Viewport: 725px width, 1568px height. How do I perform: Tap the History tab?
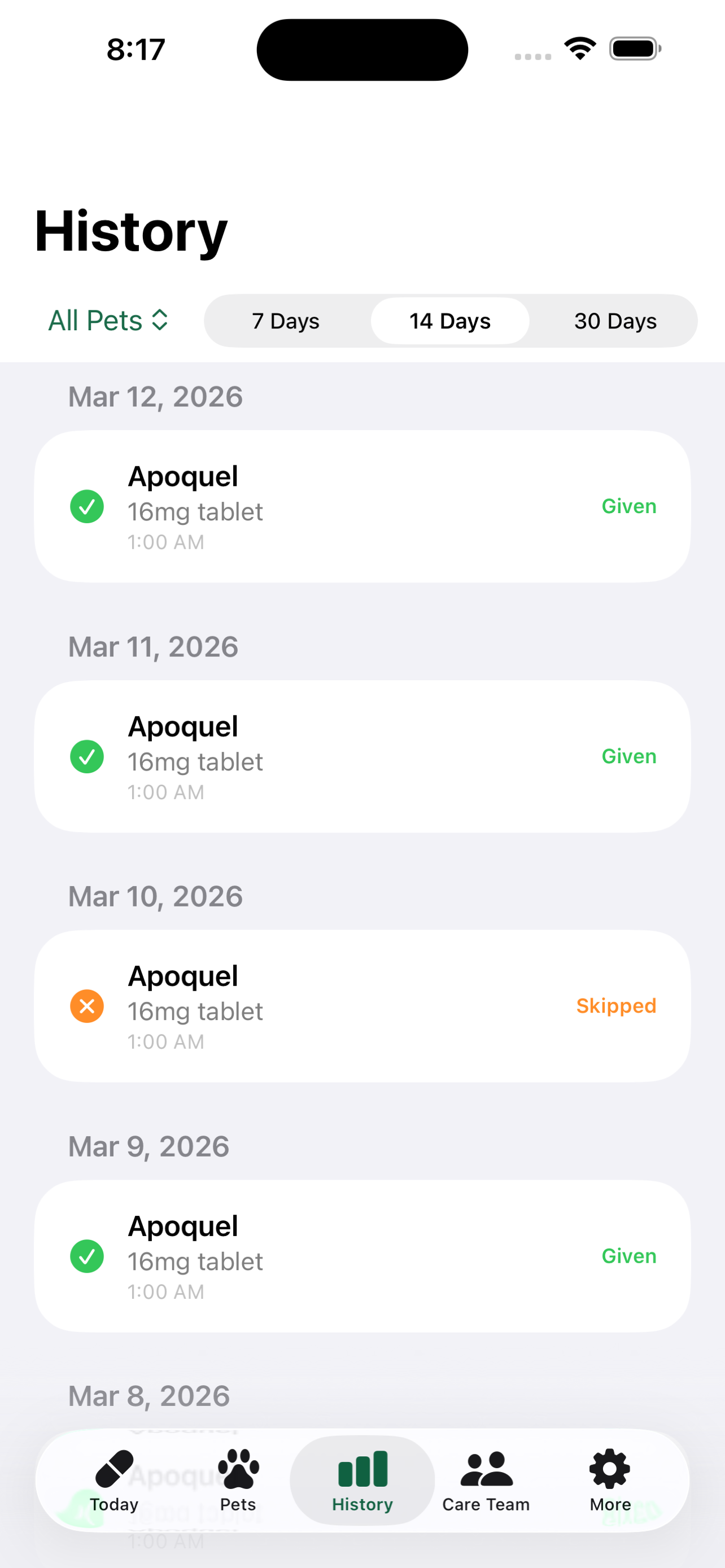tap(362, 1481)
